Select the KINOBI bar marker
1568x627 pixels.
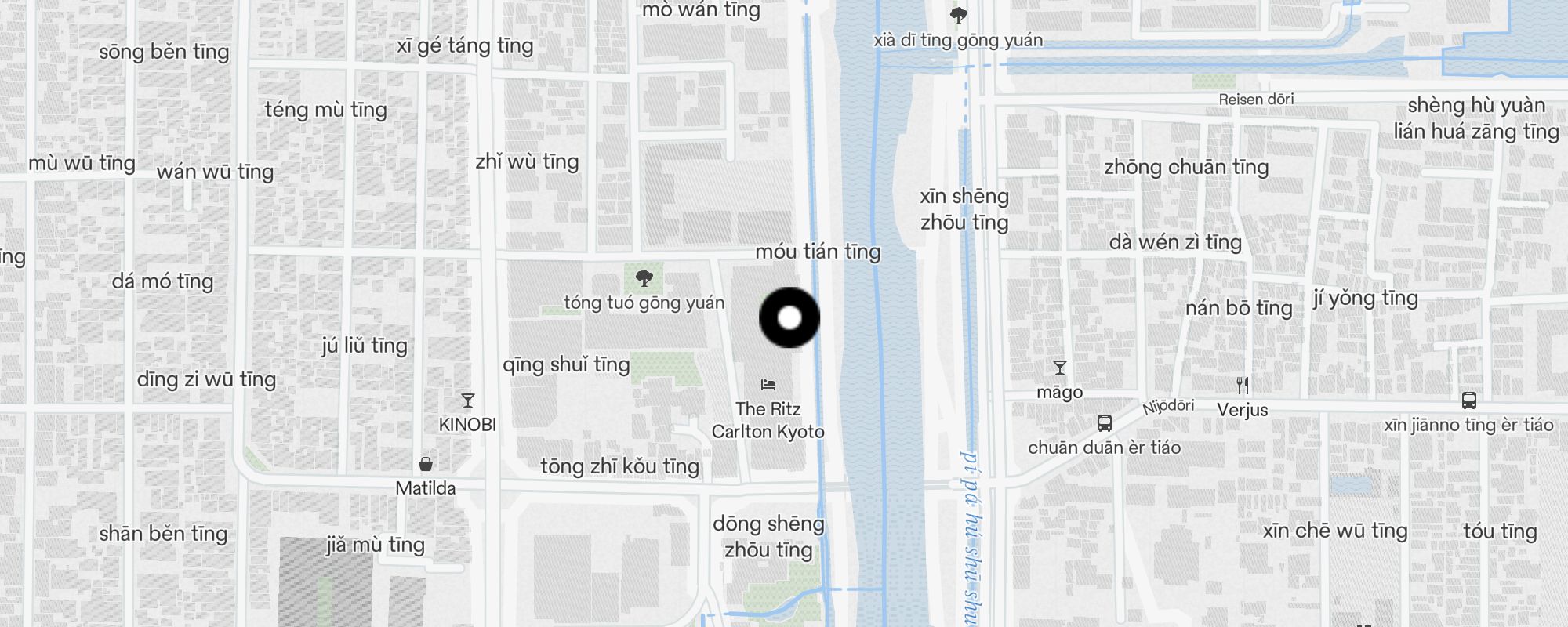[468, 401]
